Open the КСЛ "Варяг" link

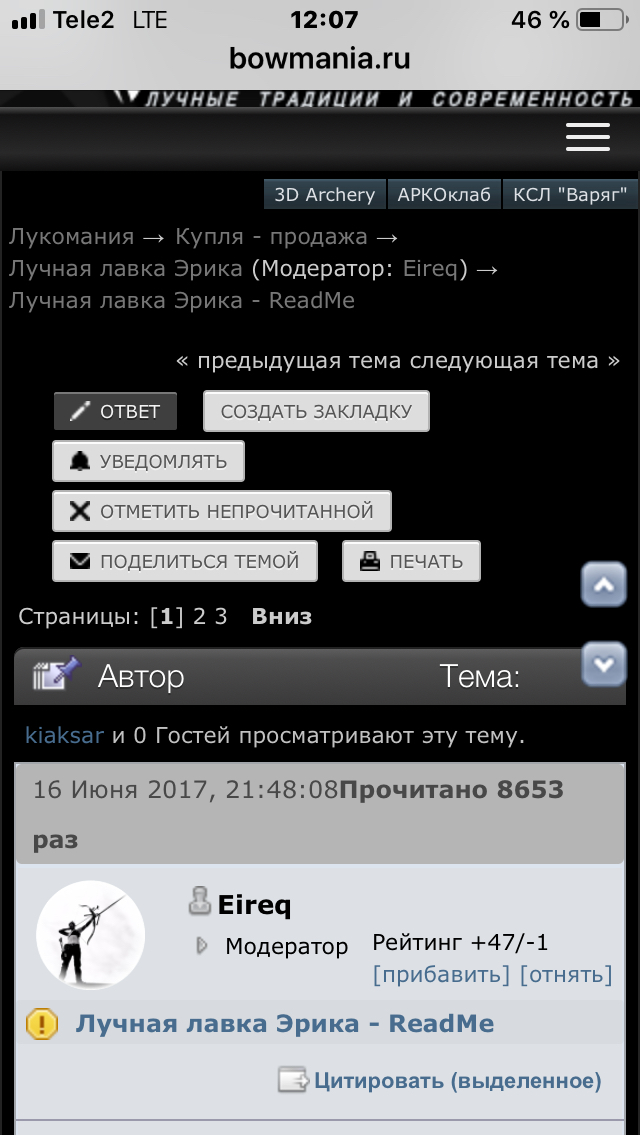coord(570,195)
